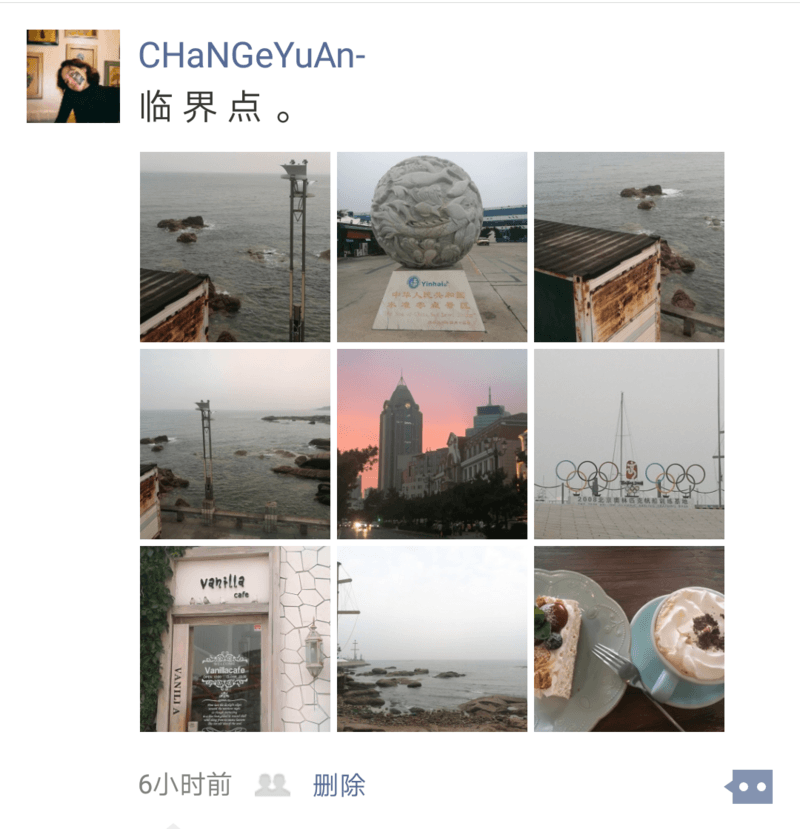Open the Olympic rings photo
This screenshot has height=829, width=800.
click(629, 444)
